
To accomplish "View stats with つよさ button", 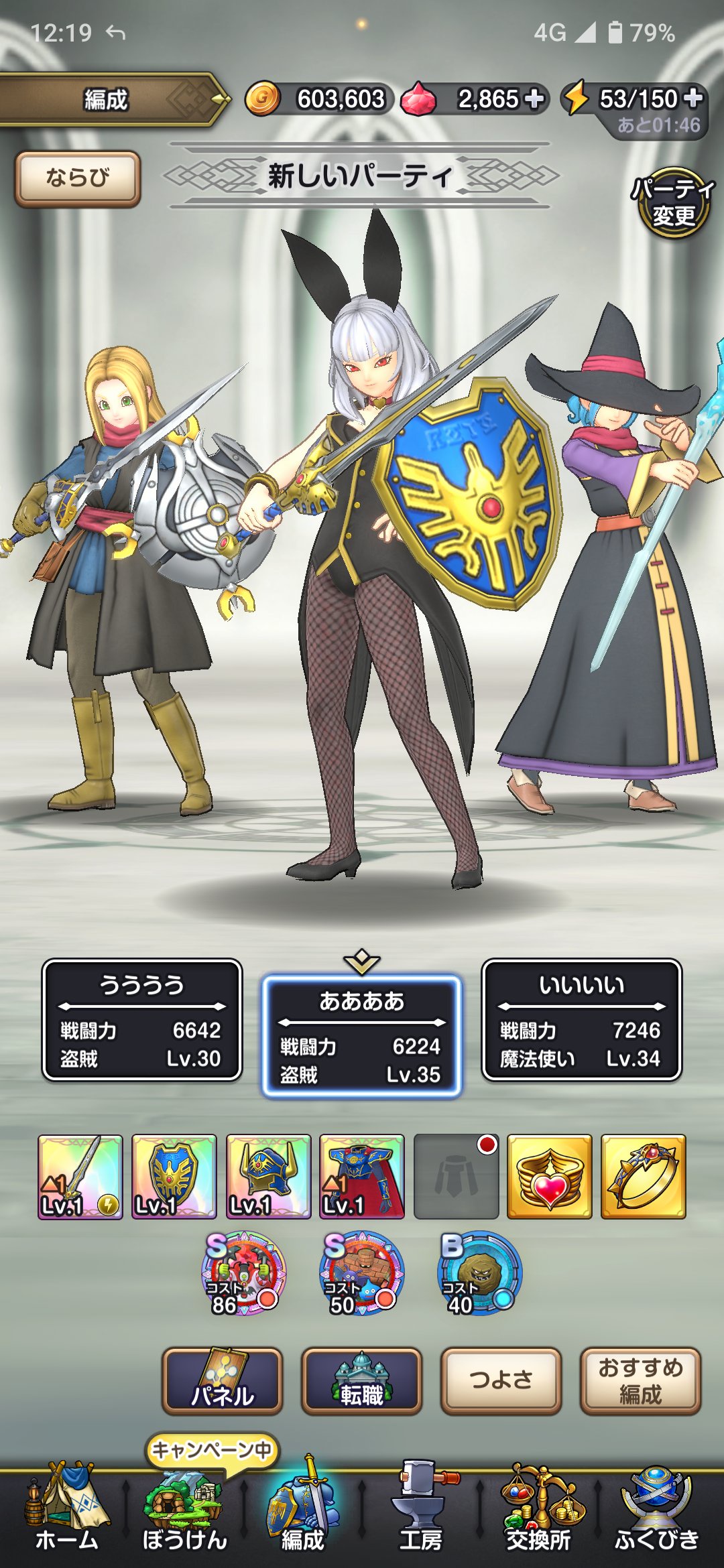I will pos(501,1382).
